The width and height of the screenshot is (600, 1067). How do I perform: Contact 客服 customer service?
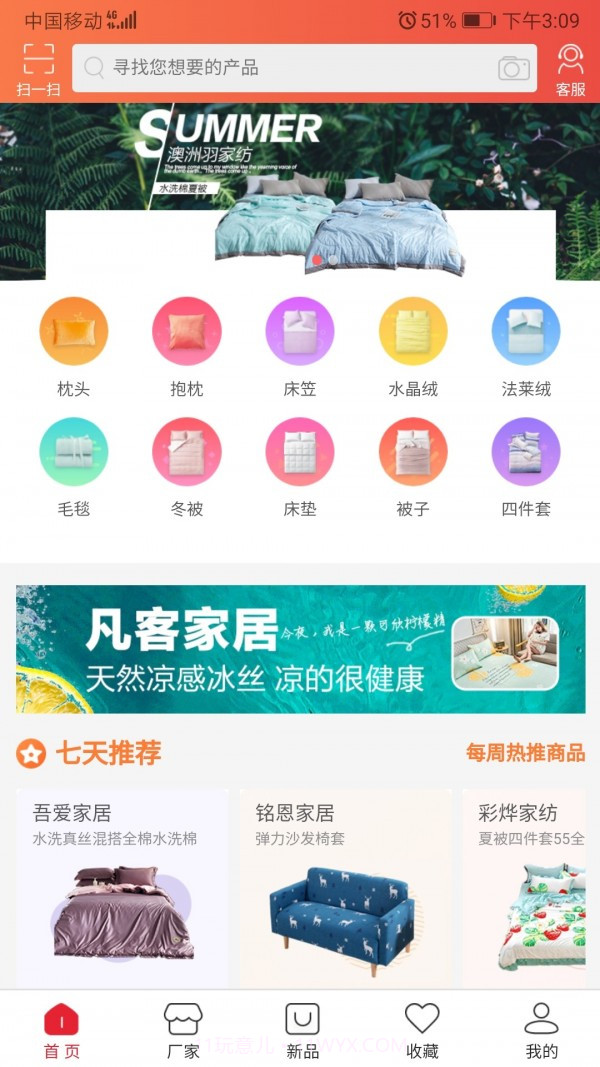tap(570, 69)
